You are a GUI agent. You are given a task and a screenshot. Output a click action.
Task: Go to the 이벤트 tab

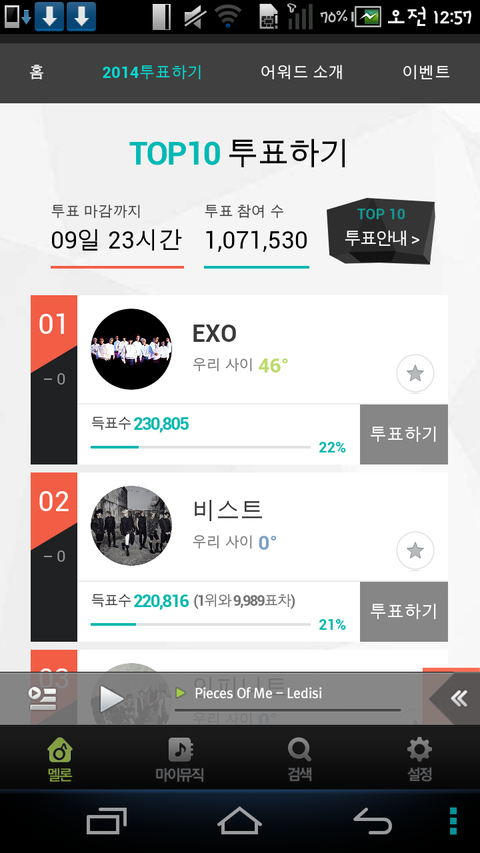(426, 72)
